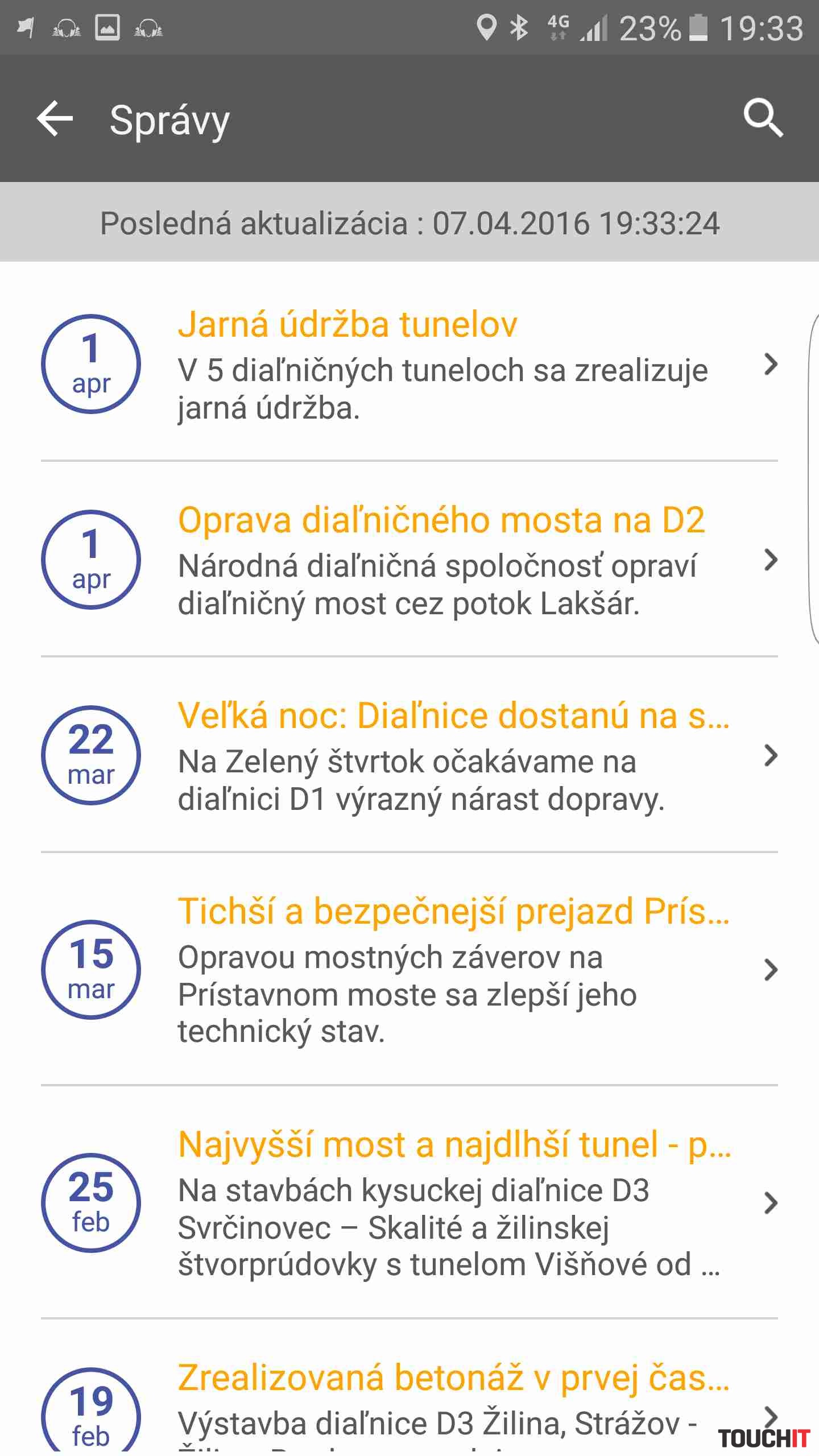The width and height of the screenshot is (819, 1456).
Task: View Tichší a bezpečnejší prejazd news item
Action: pyautogui.click(x=409, y=969)
